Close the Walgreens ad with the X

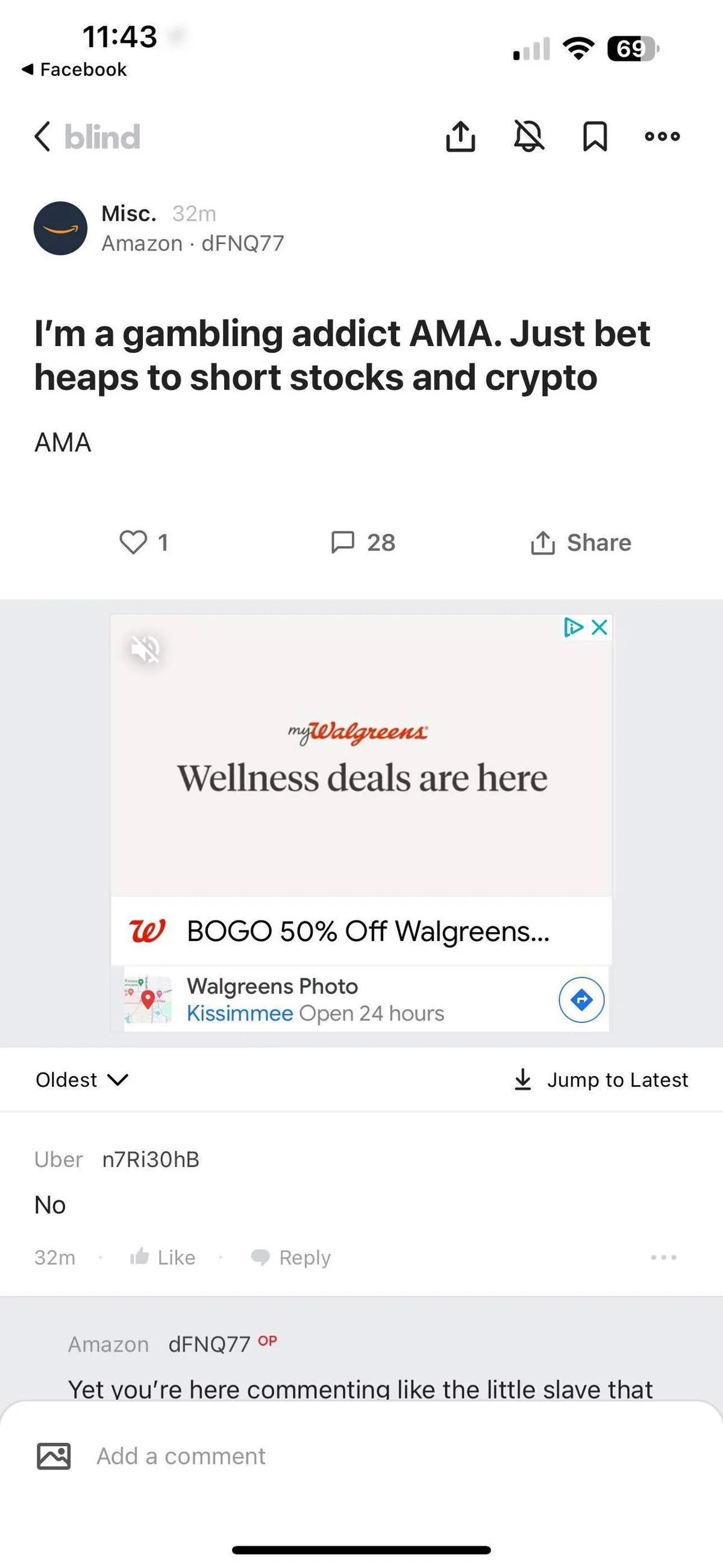(599, 627)
